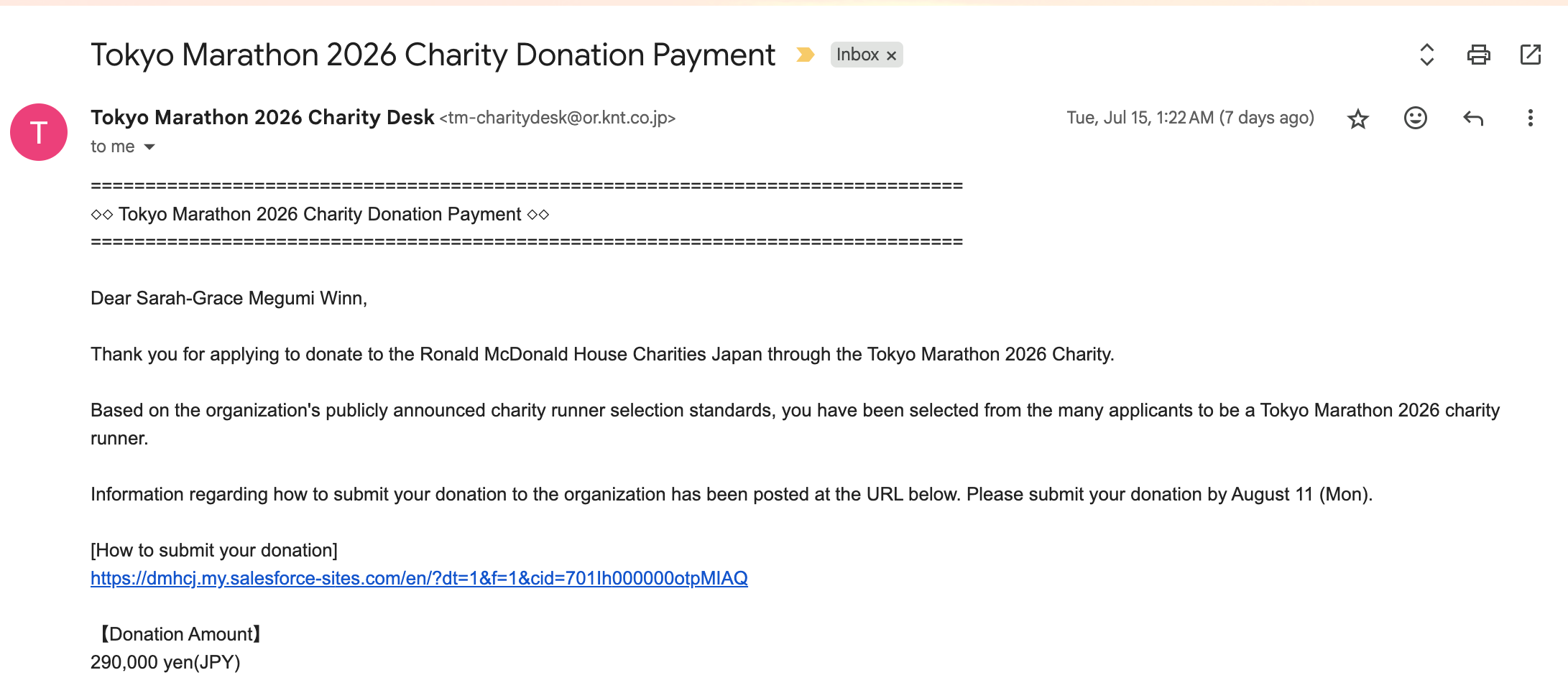Open the more options menu
This screenshot has height=698, width=1568.
pos(1530,118)
